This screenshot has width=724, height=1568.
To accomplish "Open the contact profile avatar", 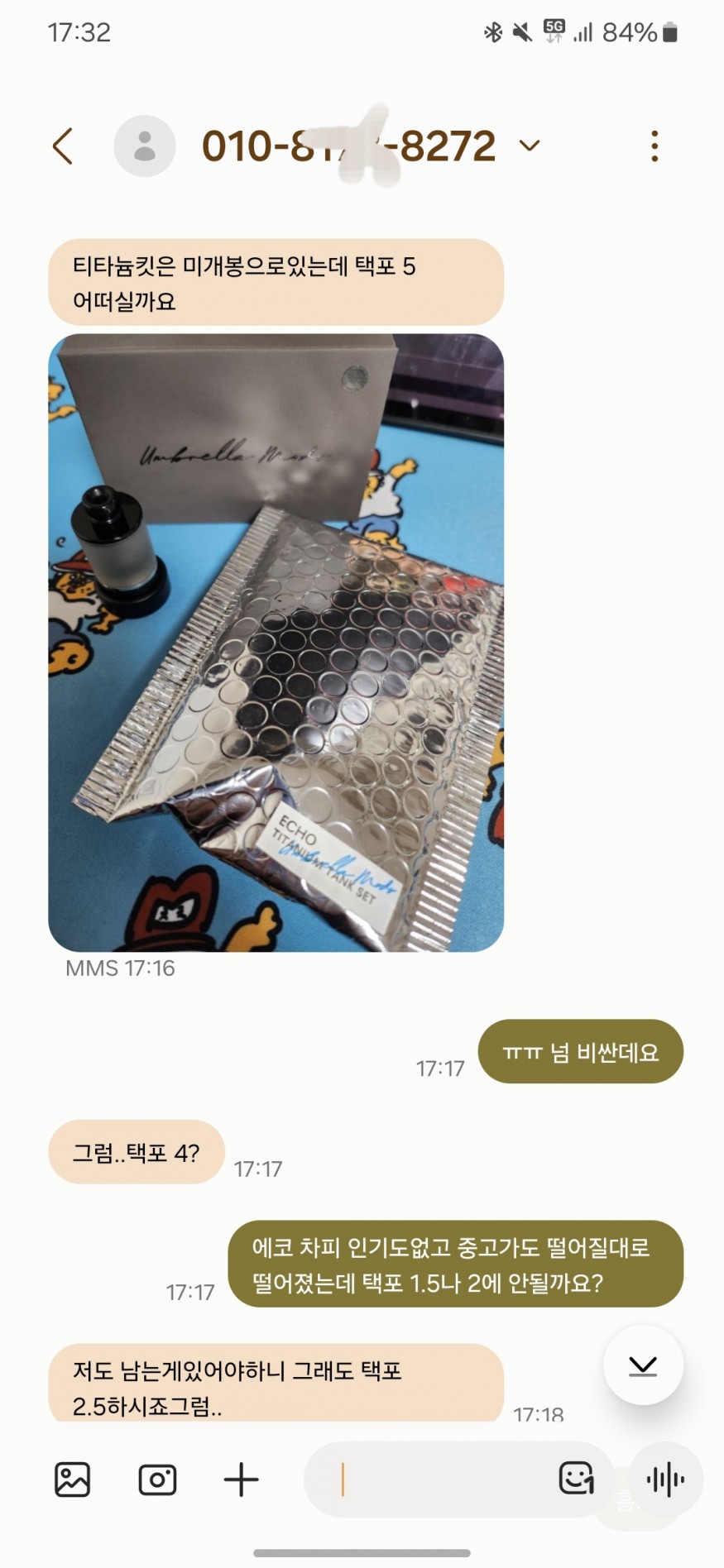I will pyautogui.click(x=144, y=146).
